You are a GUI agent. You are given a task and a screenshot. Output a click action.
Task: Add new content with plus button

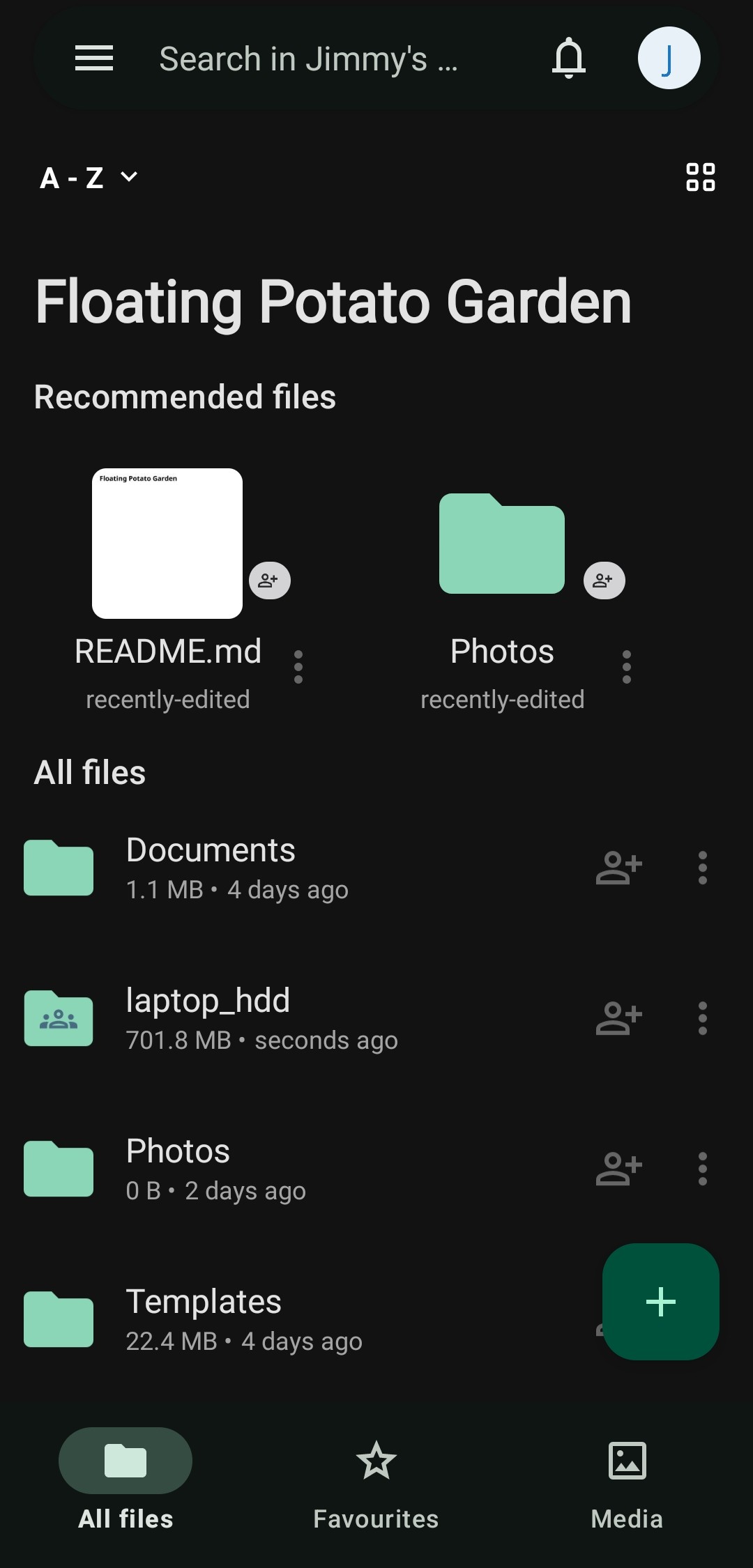pyautogui.click(x=660, y=1301)
